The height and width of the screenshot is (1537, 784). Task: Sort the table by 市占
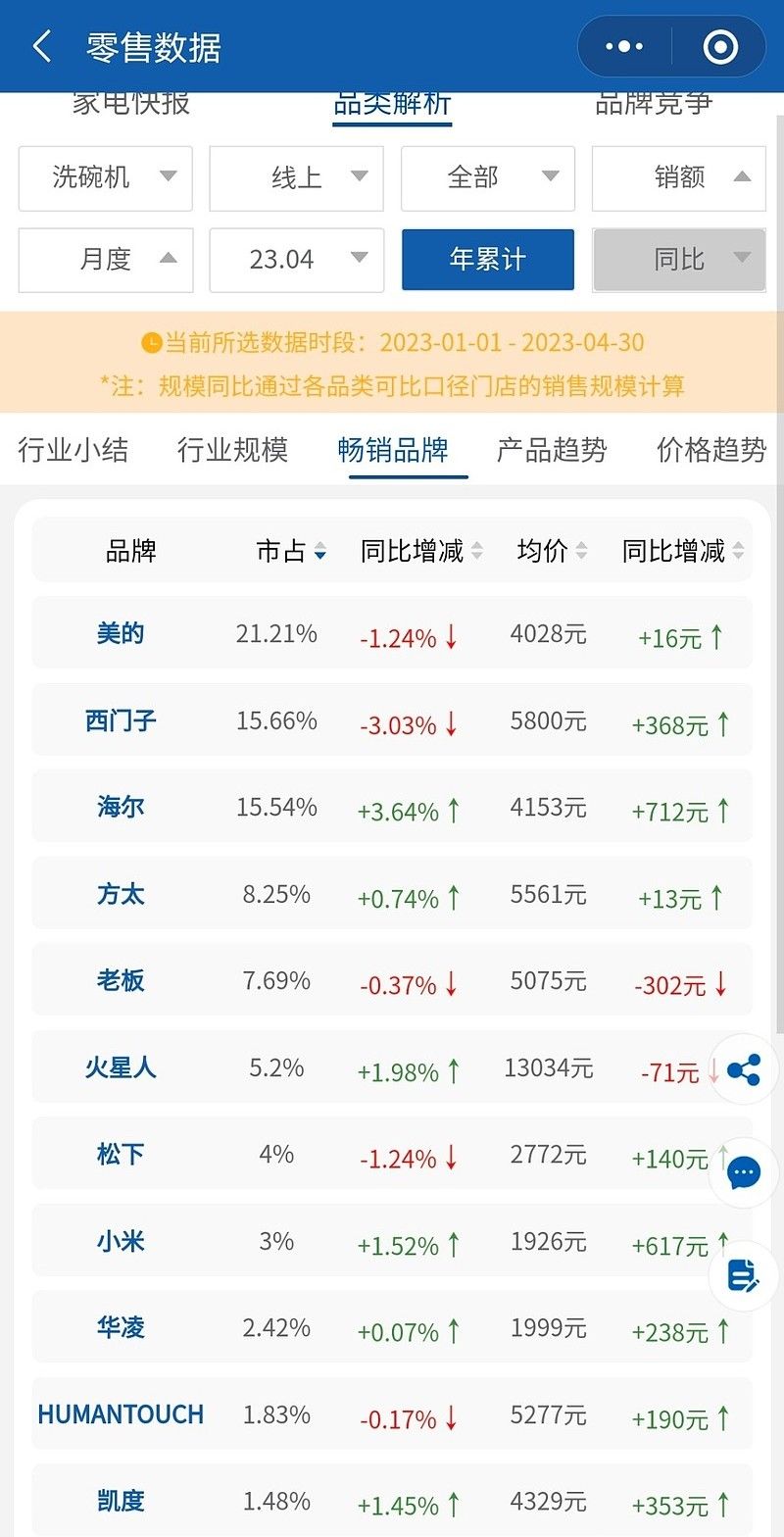point(291,551)
